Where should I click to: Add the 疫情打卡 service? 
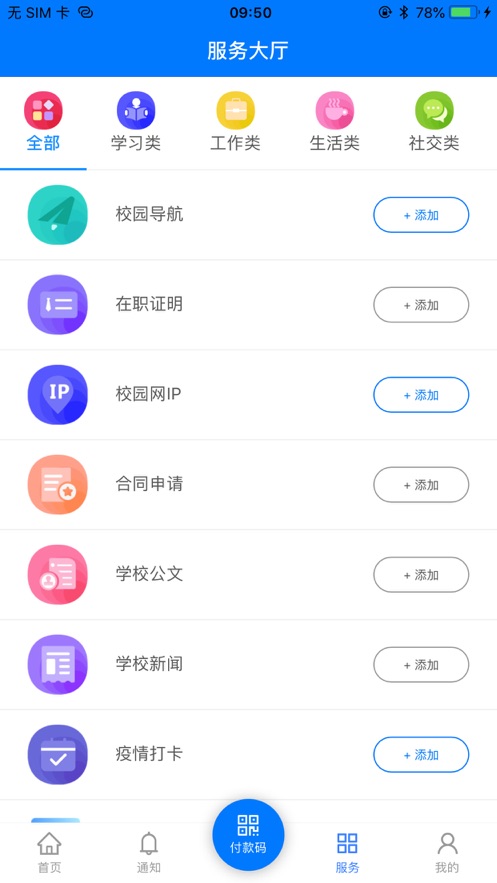[x=421, y=755]
